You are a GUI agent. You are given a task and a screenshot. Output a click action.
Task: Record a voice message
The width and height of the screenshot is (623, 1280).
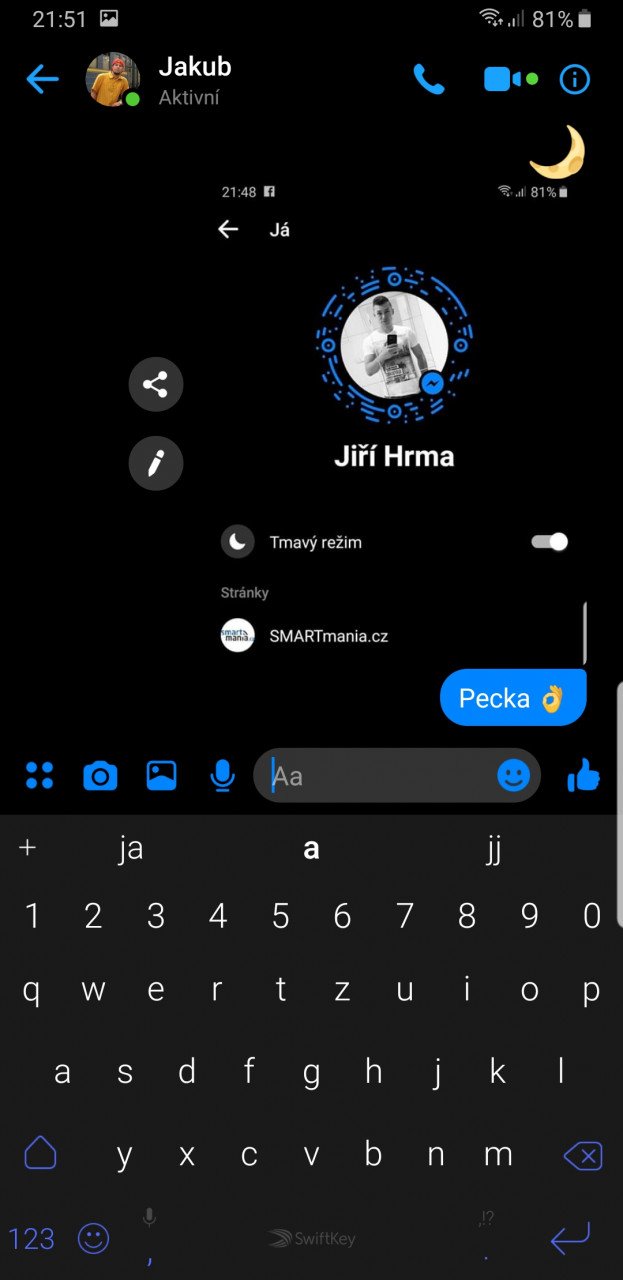coord(222,775)
